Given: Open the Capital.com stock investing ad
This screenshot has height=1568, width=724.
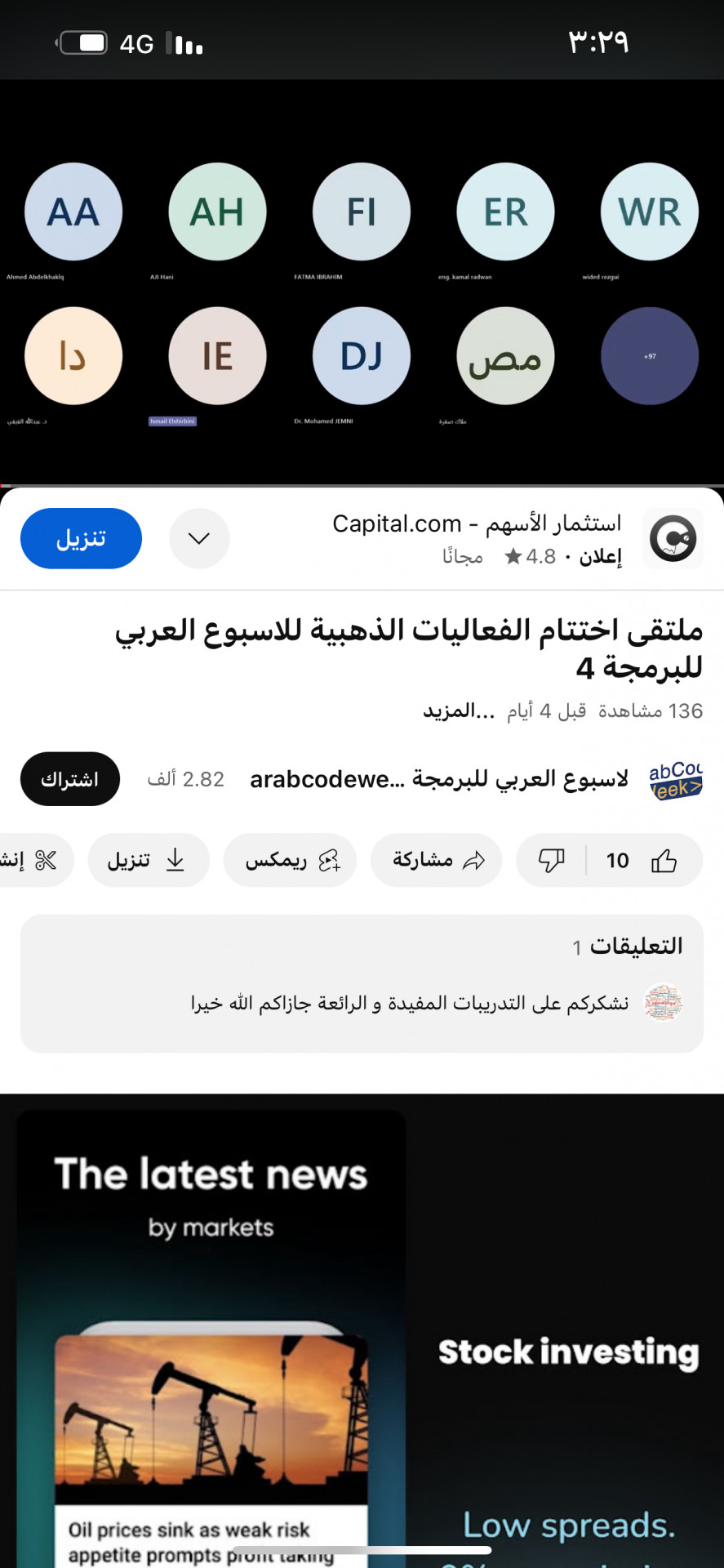Looking at the screenshot, I should (362, 1331).
